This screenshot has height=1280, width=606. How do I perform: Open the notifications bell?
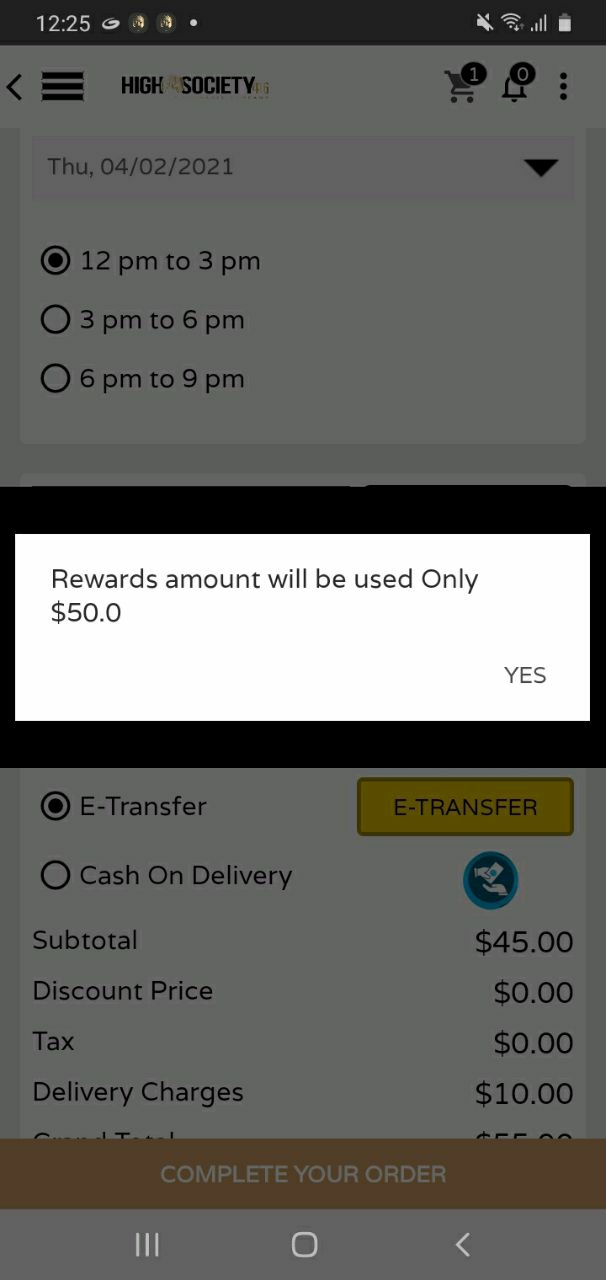515,86
